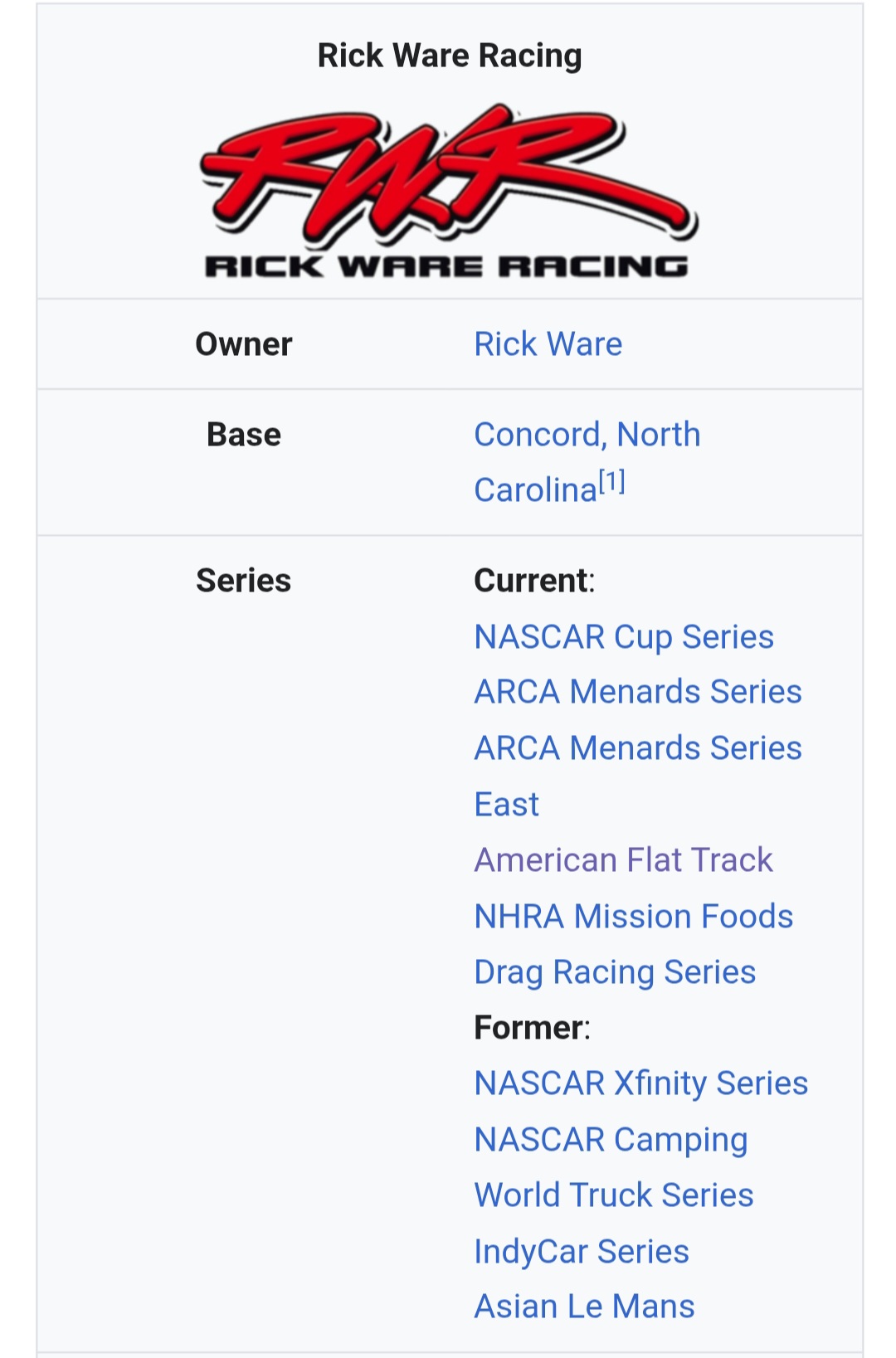Visit the American Flat Track article
The height and width of the screenshot is (1358, 896).
[623, 860]
